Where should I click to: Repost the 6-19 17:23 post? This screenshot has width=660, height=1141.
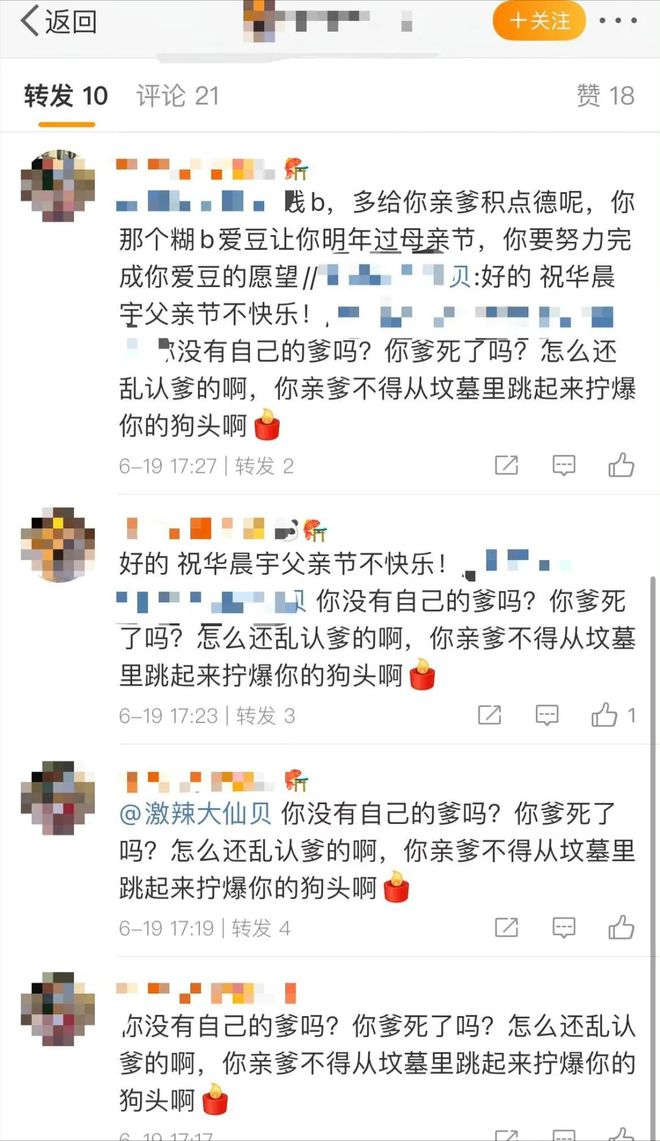pyautogui.click(x=489, y=715)
